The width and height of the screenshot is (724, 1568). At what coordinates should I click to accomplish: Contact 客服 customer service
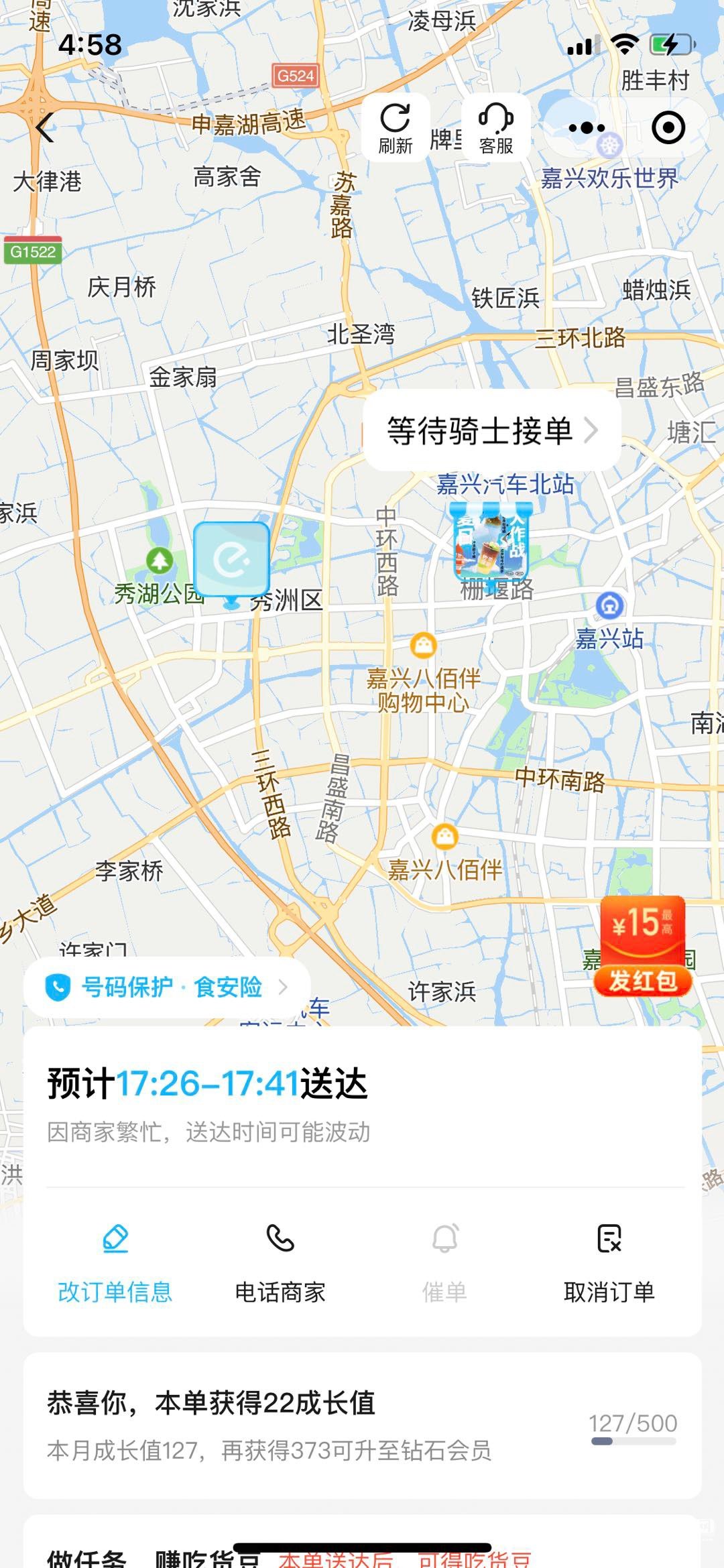coord(496,128)
